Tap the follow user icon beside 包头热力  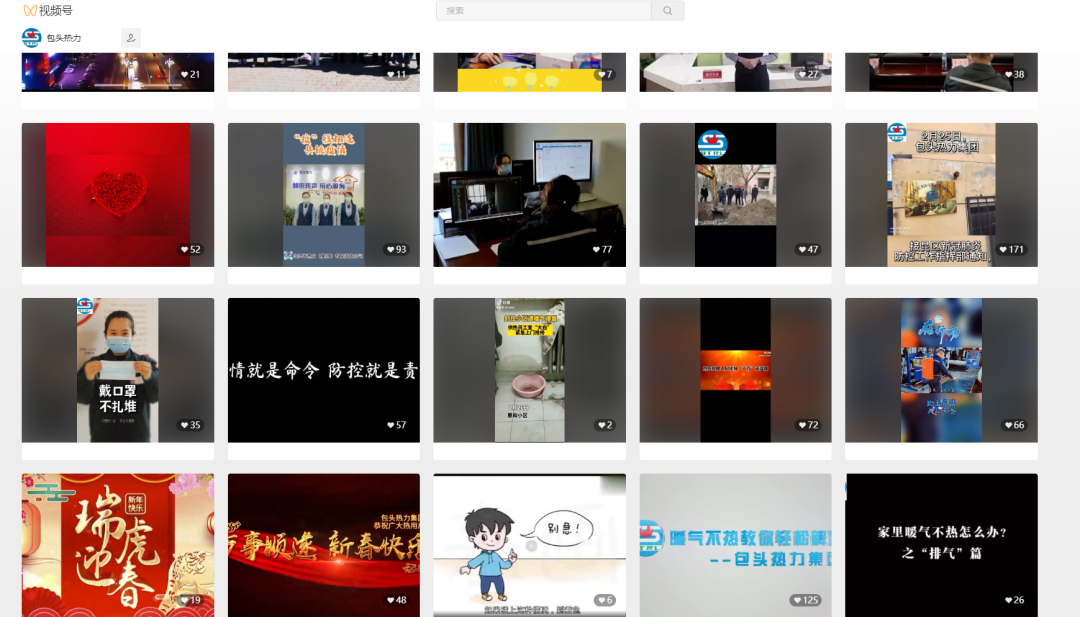tap(130, 38)
